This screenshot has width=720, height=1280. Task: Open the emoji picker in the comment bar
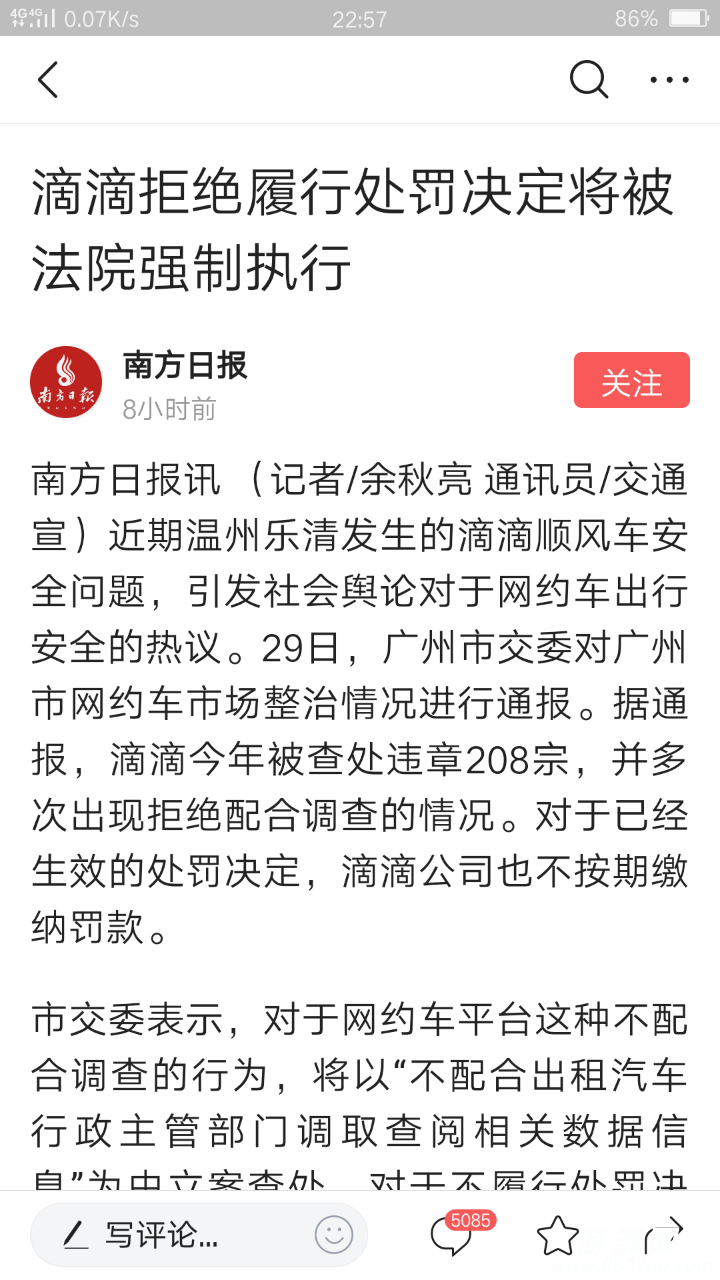334,1235
